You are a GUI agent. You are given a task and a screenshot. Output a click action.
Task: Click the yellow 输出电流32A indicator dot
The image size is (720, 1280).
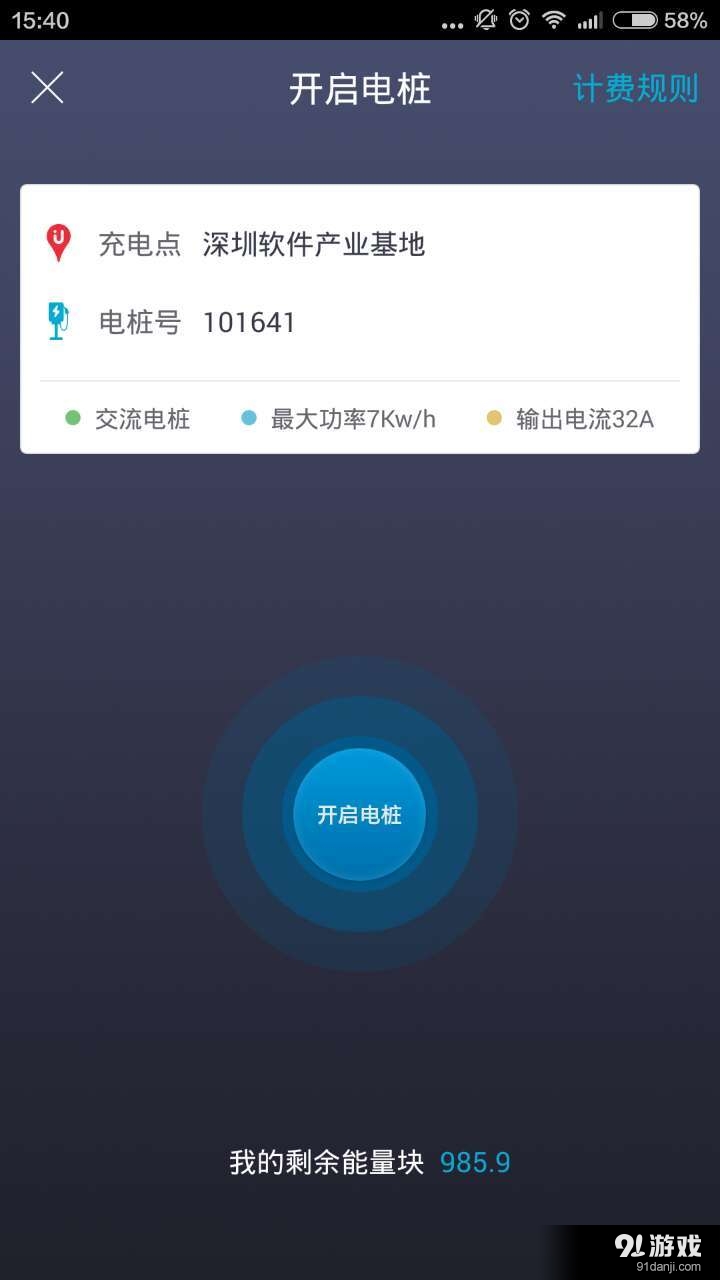pos(494,420)
